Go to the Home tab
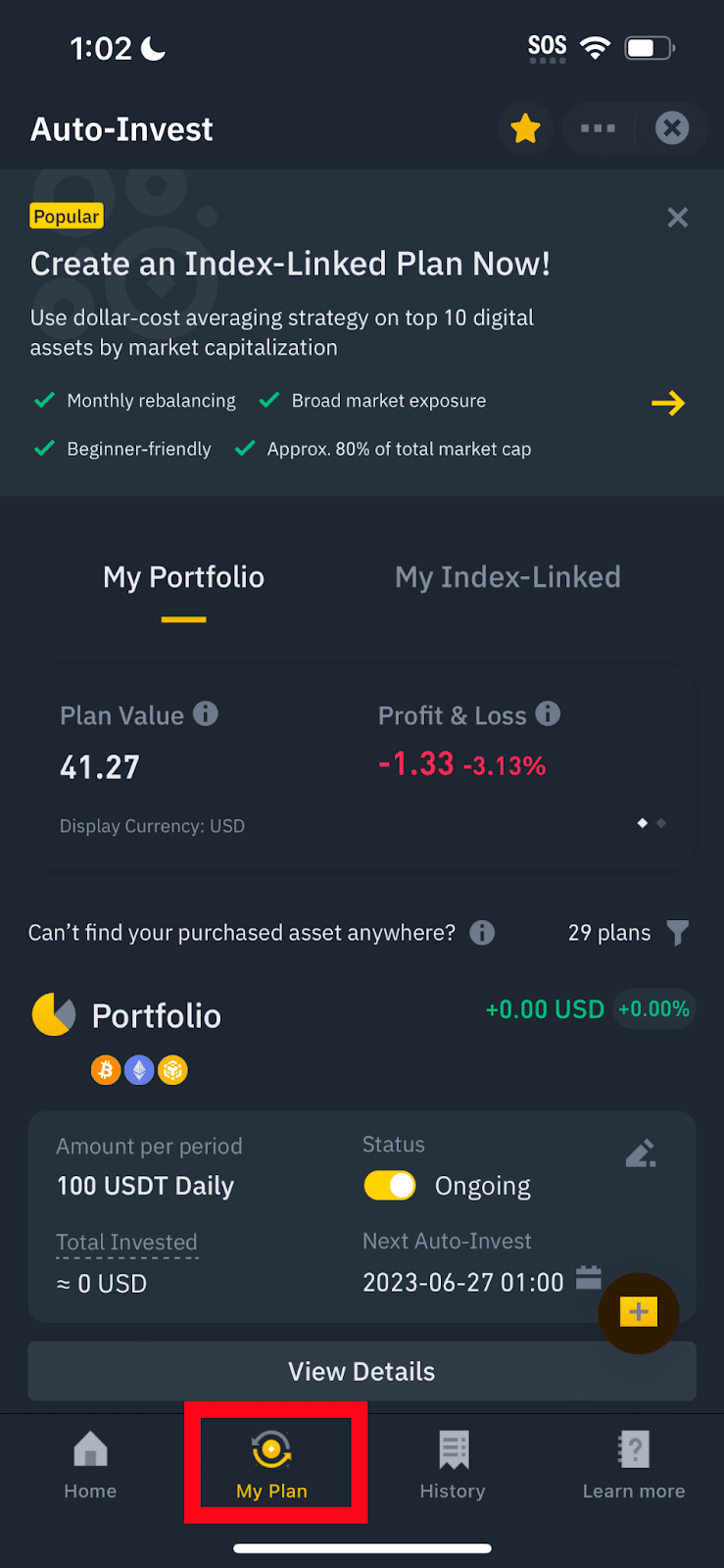This screenshot has width=724, height=1568. 90,1465
